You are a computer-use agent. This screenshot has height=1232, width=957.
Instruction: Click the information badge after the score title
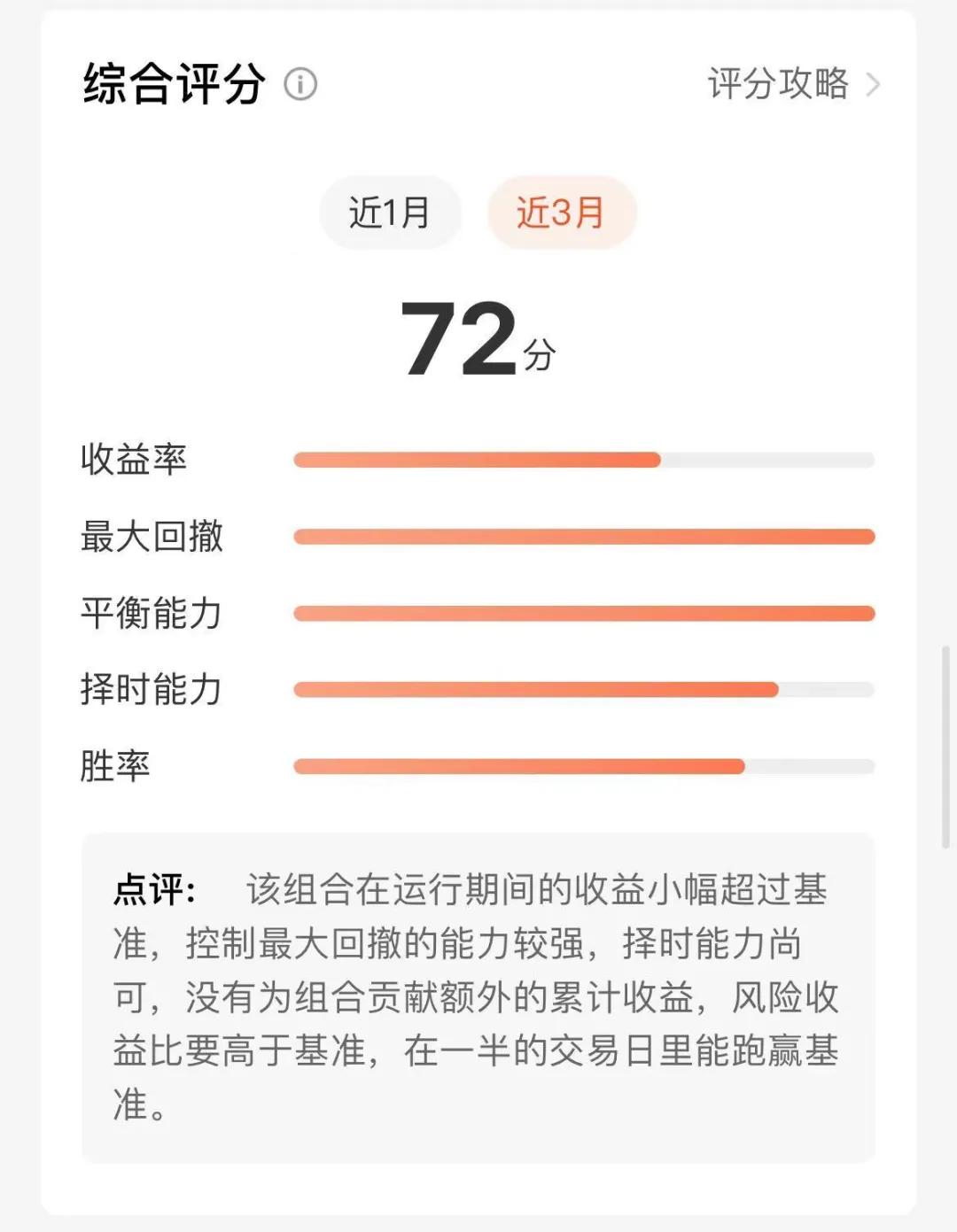(301, 86)
